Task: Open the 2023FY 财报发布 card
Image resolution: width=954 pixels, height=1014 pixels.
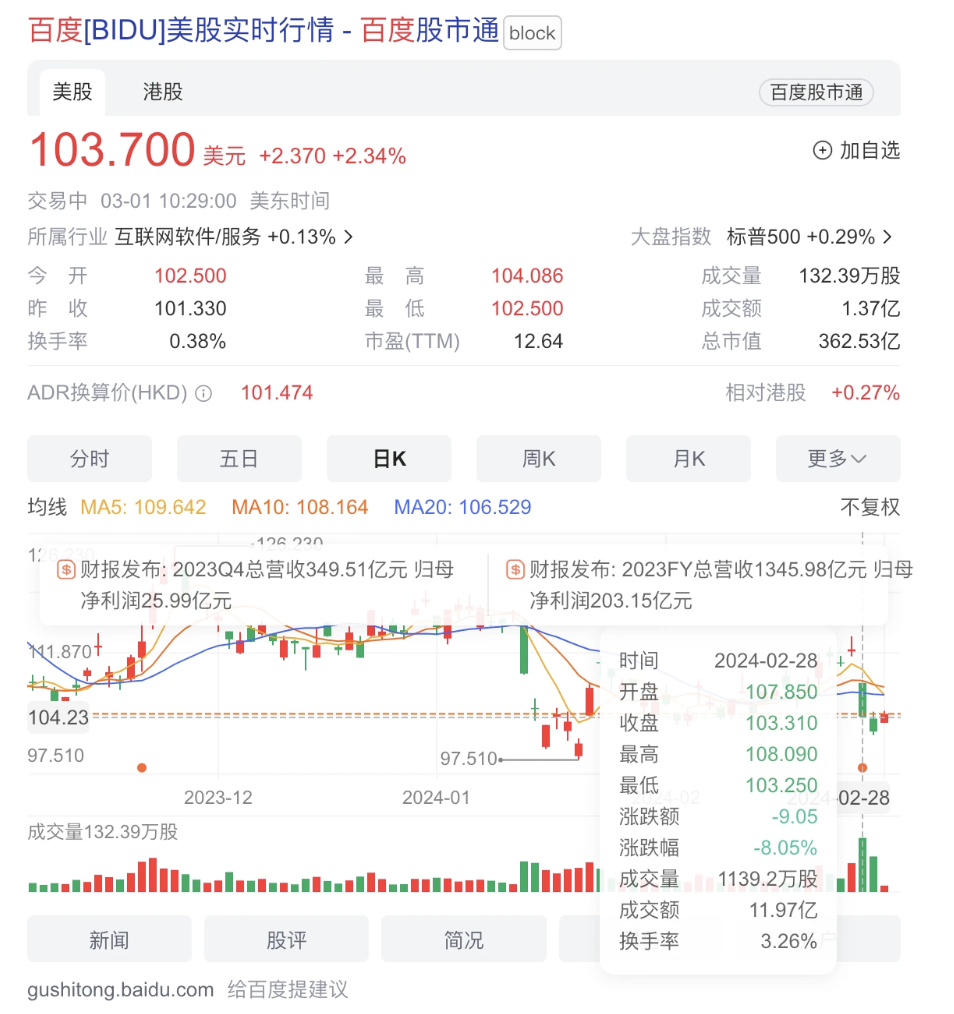Action: pos(710,585)
